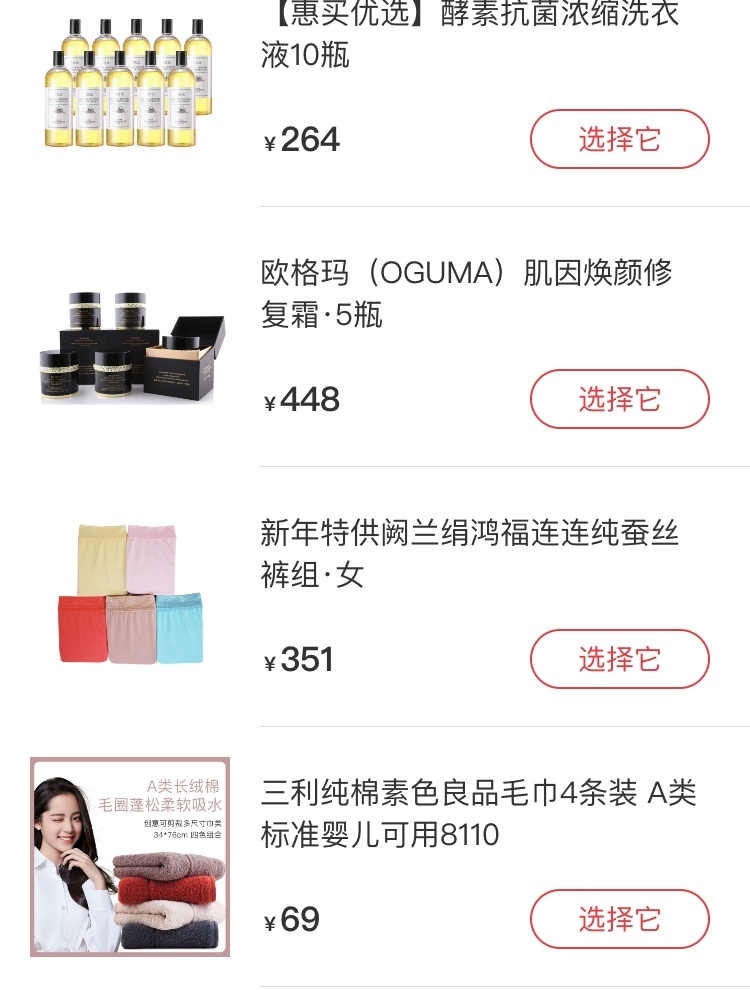Choose 选择它 for the ¥351 纯蚕丝裤组
Screen dimensions: 750x990
619,659
